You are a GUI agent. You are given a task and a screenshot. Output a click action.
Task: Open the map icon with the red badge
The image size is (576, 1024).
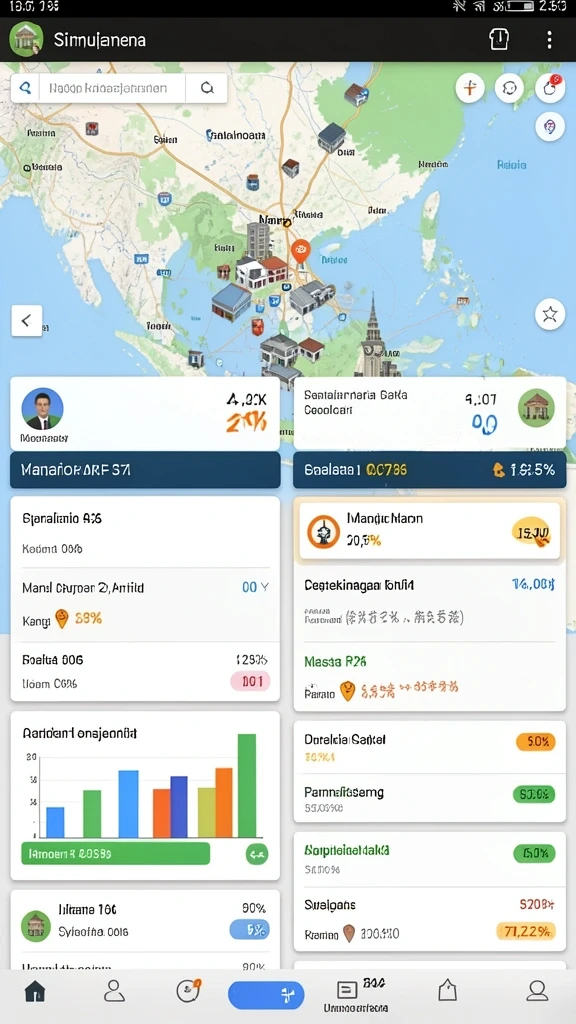[550, 88]
